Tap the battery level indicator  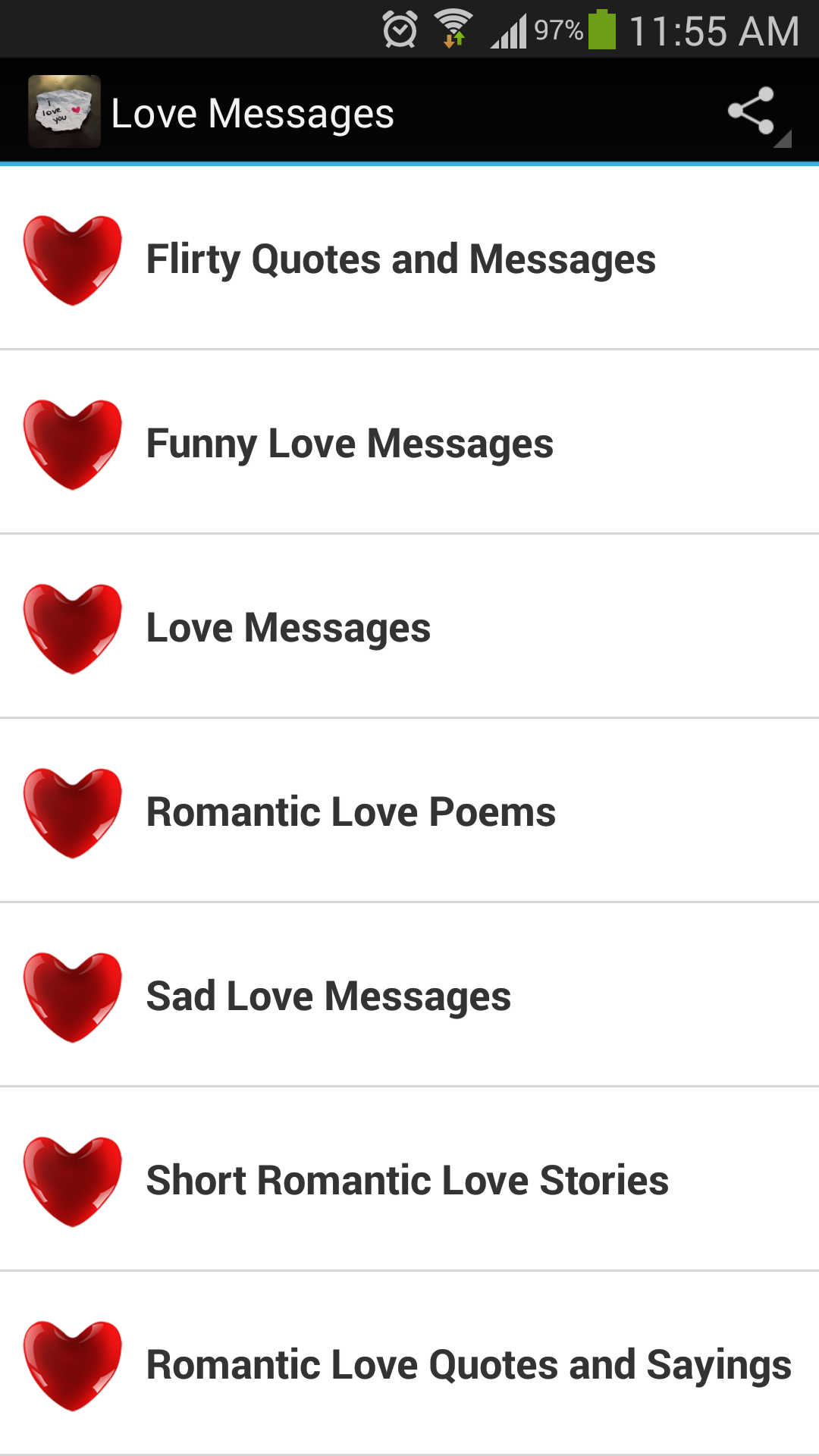point(603,30)
